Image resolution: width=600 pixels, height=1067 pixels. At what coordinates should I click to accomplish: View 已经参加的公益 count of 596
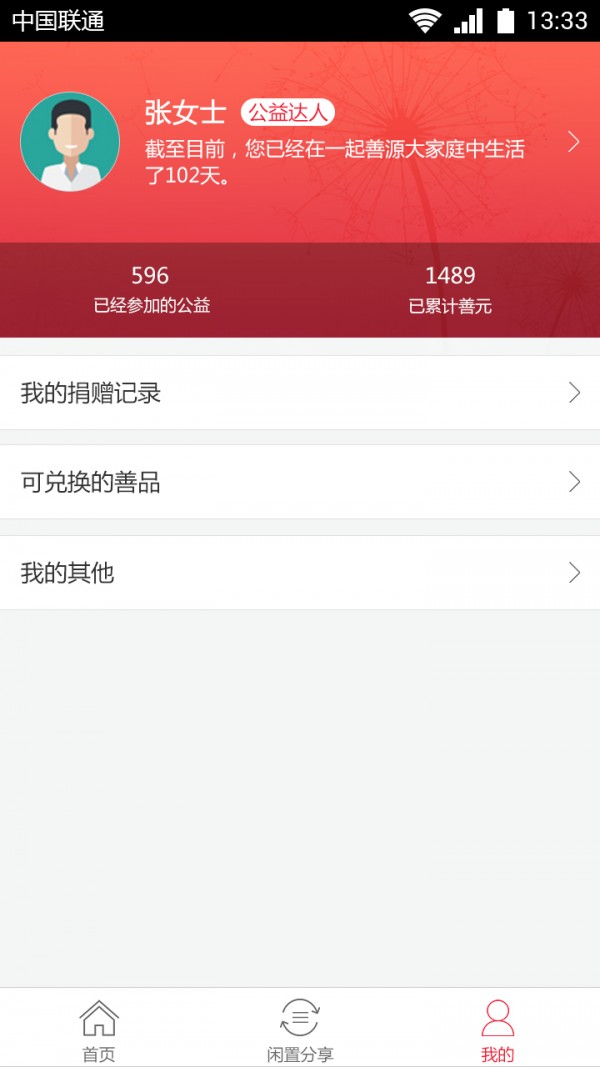(151, 289)
